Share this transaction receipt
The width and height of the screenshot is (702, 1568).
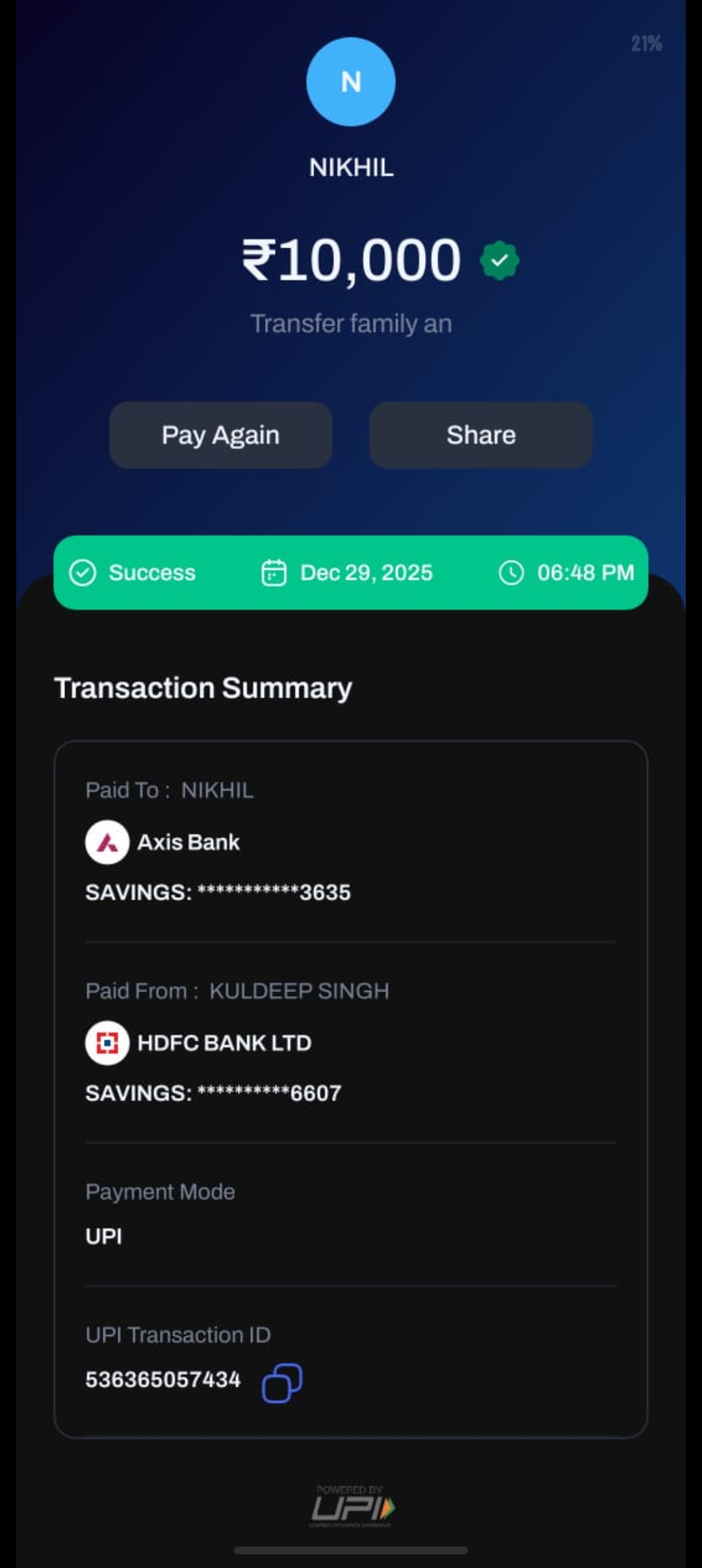pyautogui.click(x=480, y=435)
